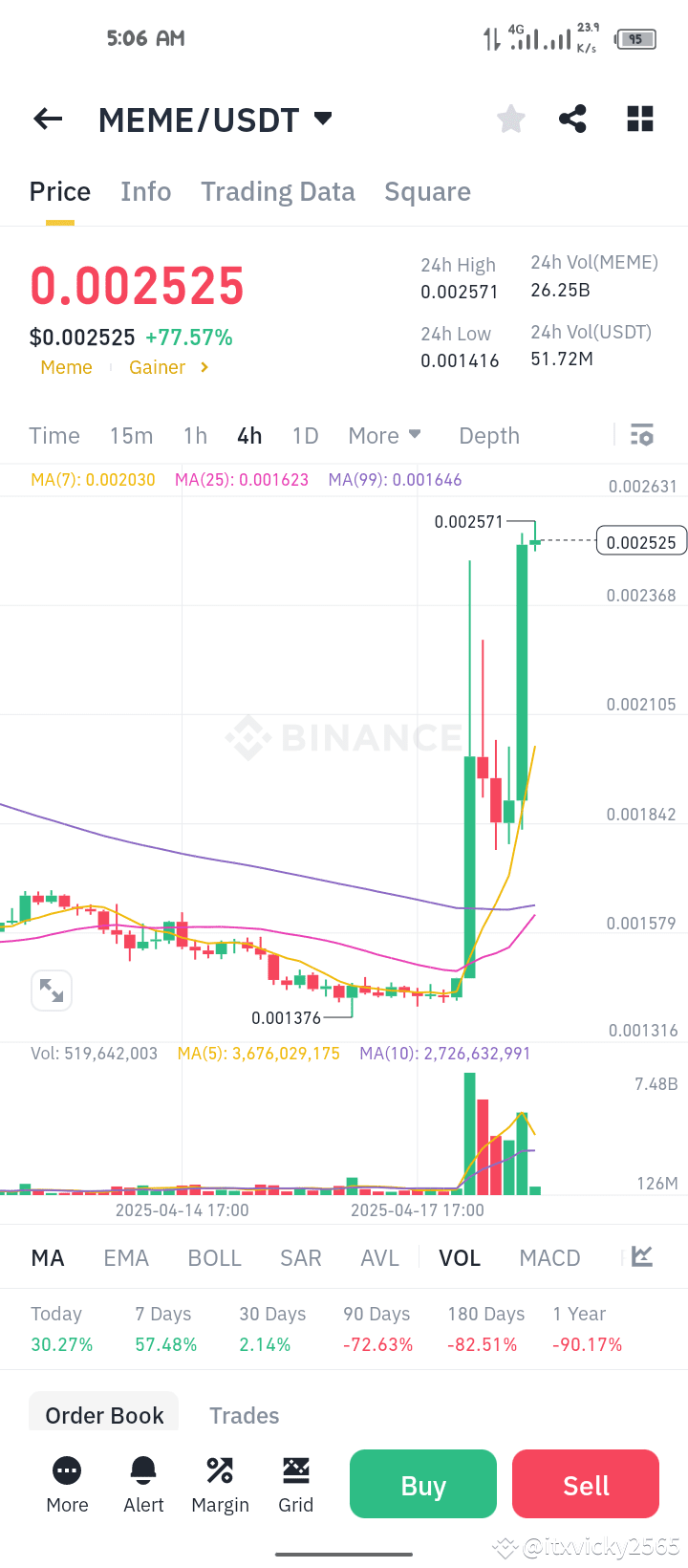Select the 15m chart interval
This screenshot has width=688, height=1568.
point(131,436)
